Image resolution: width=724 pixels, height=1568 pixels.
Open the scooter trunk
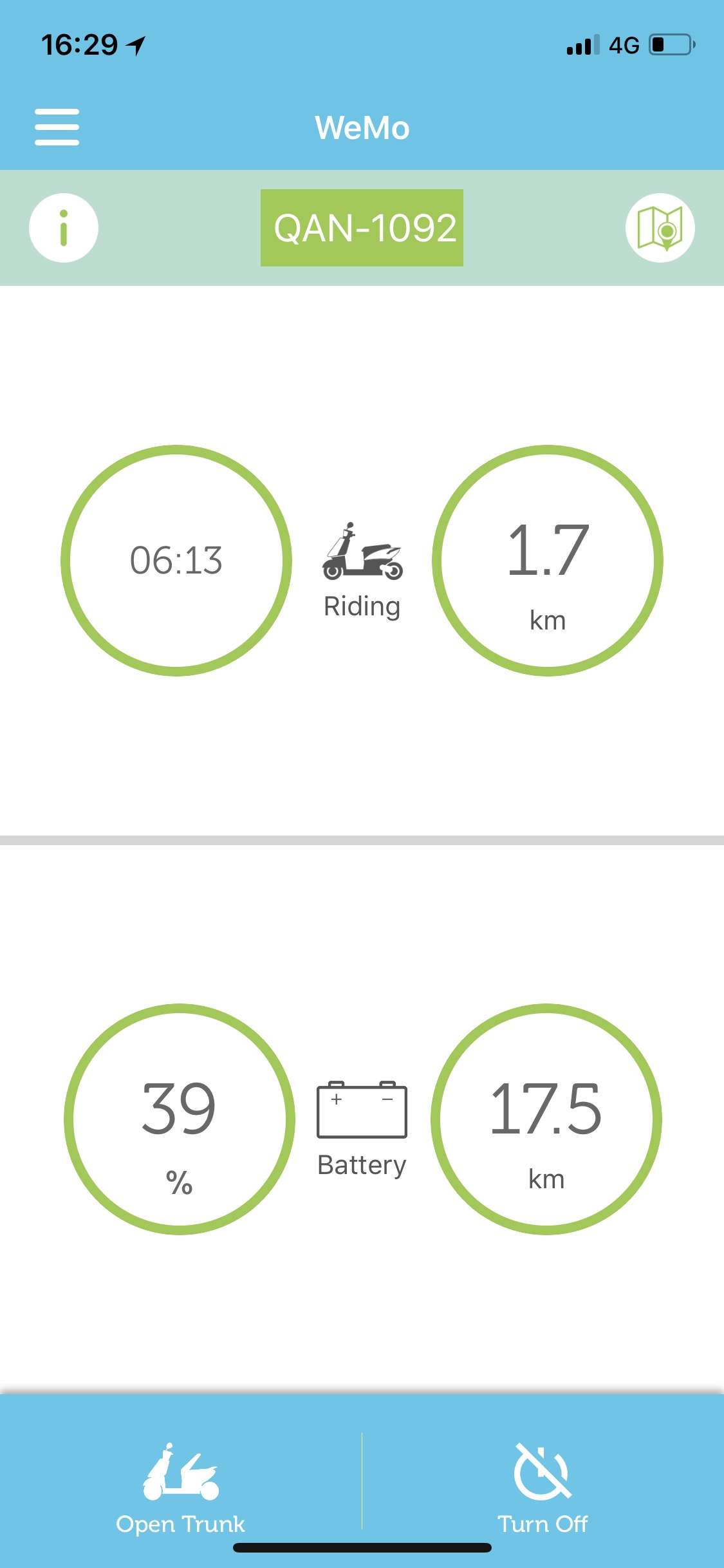tap(181, 1487)
